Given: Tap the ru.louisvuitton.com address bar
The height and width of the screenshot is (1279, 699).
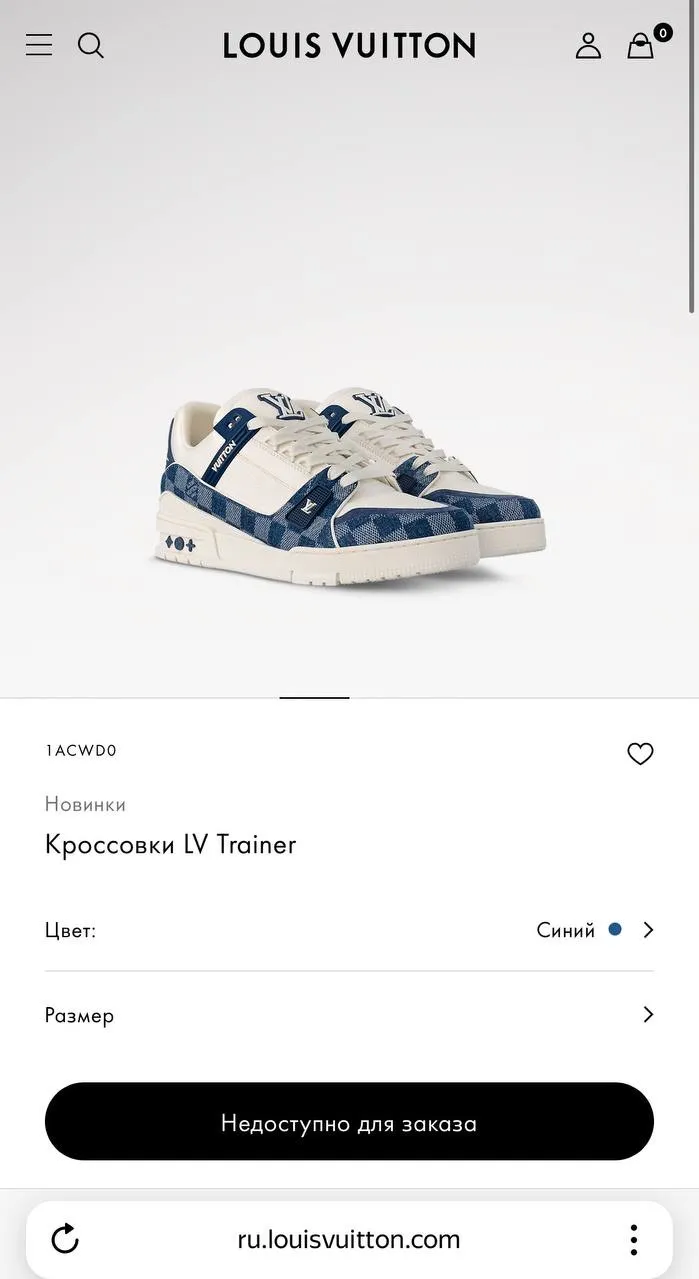Looking at the screenshot, I should 349,1239.
